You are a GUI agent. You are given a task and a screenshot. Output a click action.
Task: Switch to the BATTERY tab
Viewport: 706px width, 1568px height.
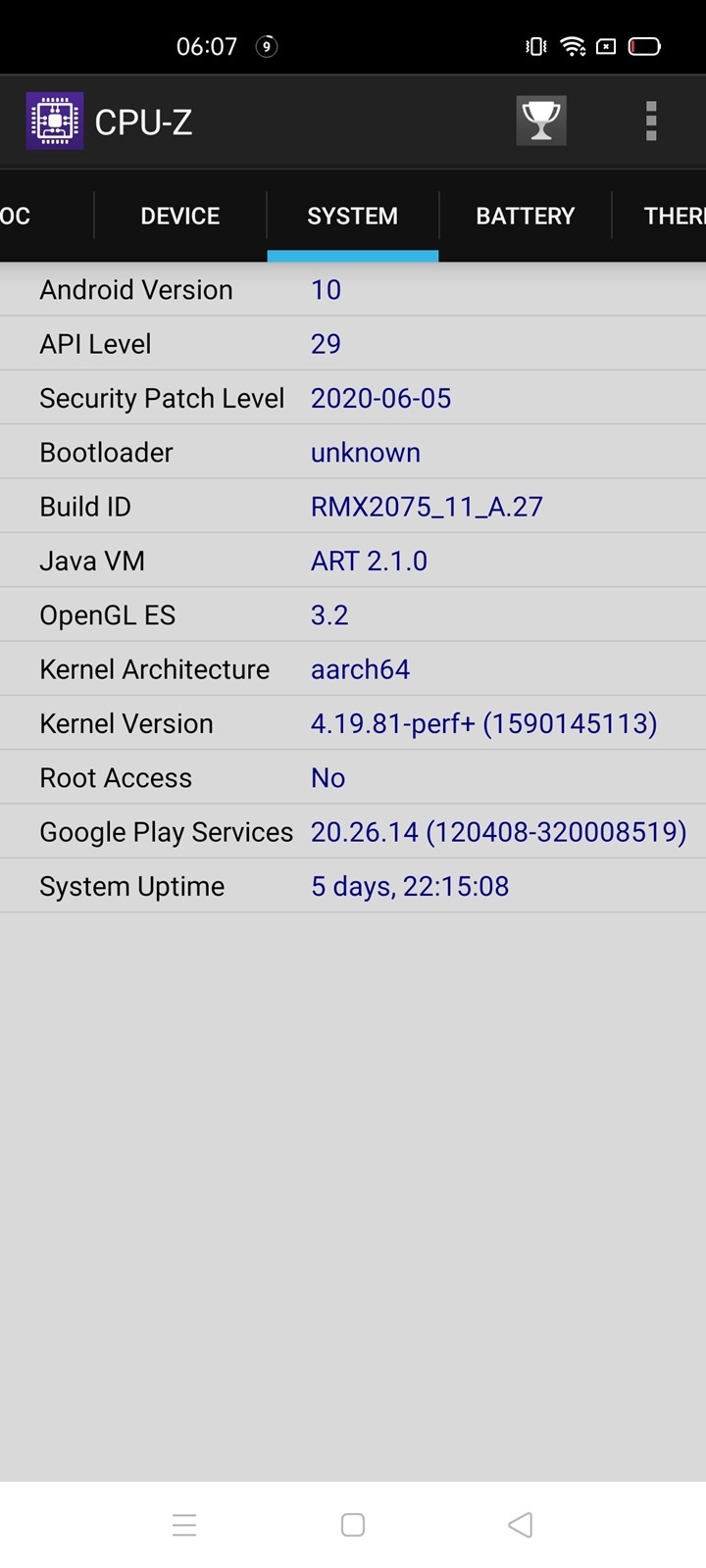click(525, 216)
